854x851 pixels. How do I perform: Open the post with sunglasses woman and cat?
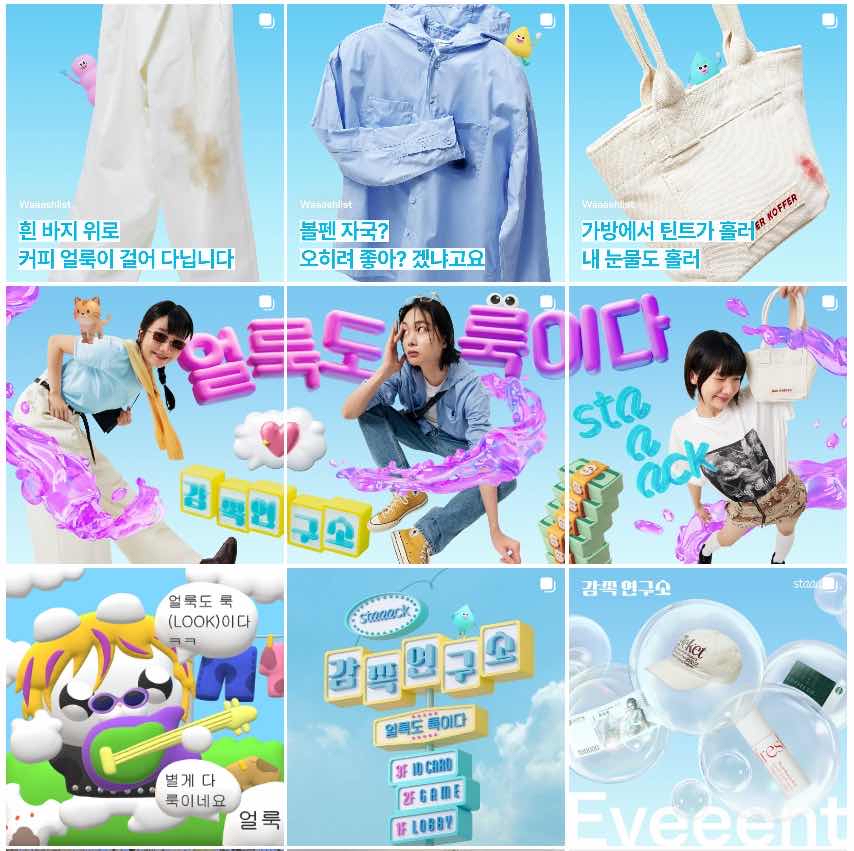[145, 425]
